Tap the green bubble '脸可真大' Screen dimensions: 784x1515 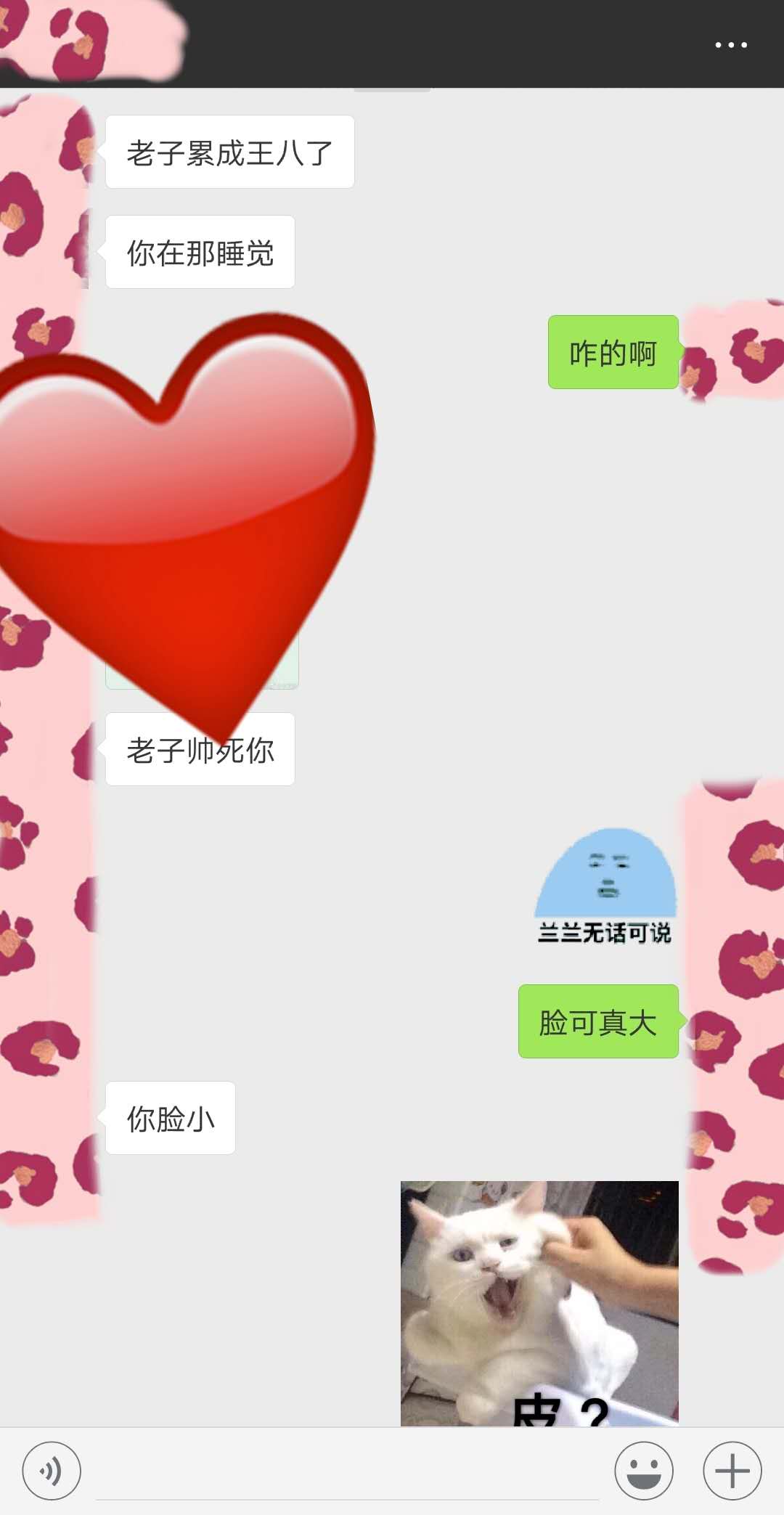pyautogui.click(x=597, y=1022)
